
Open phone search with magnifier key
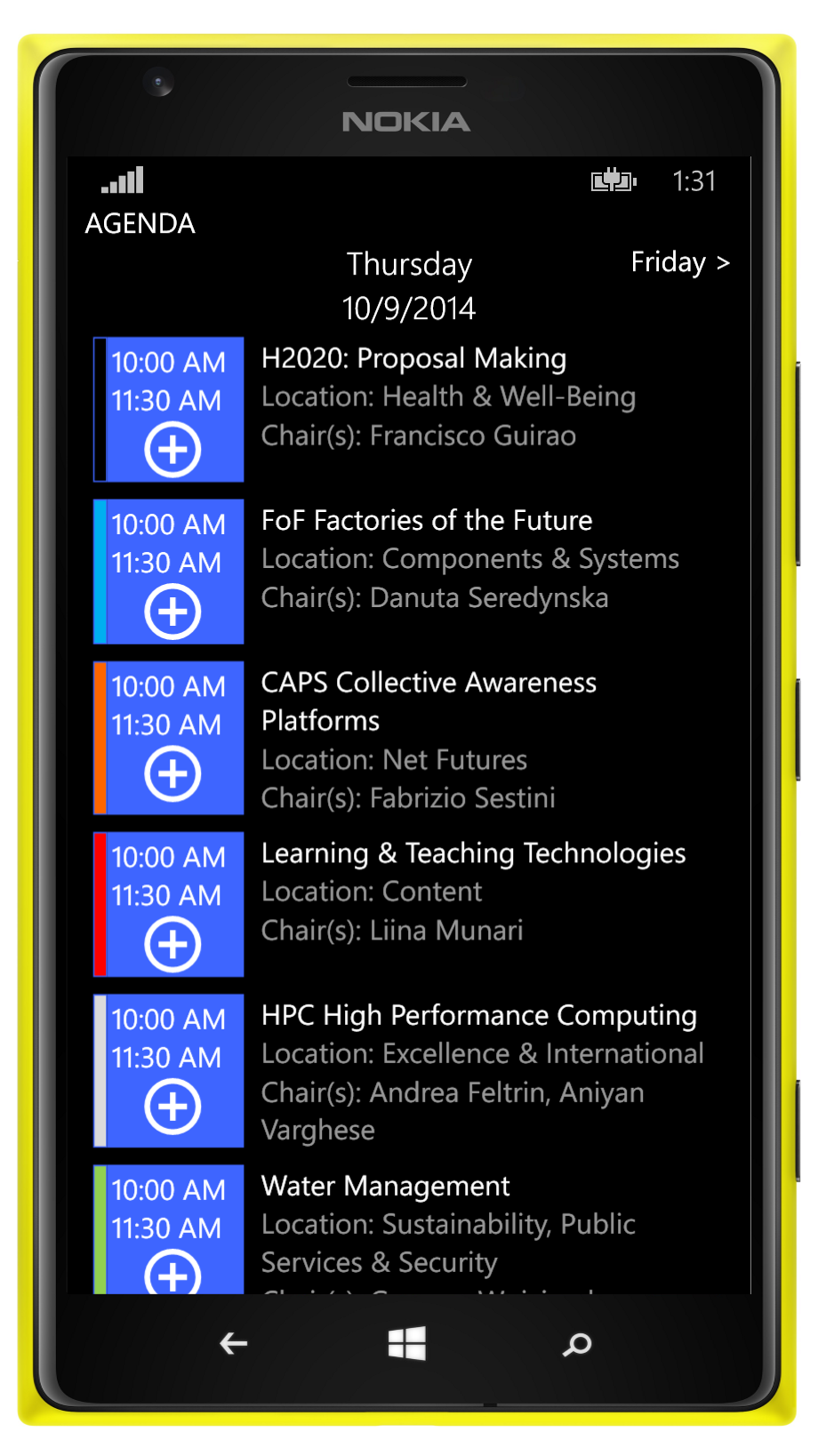coord(577,1344)
